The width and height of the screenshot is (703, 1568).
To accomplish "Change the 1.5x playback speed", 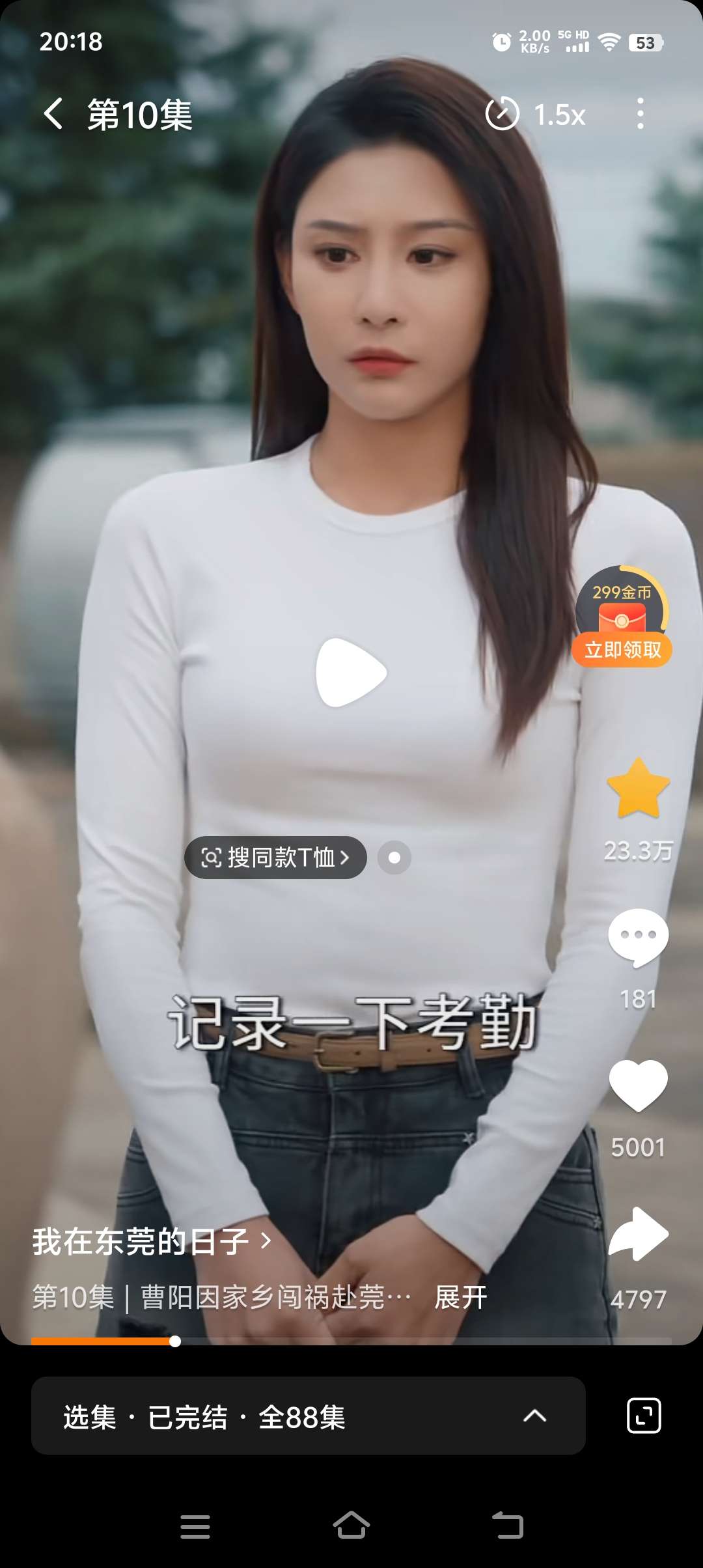I will (x=536, y=115).
